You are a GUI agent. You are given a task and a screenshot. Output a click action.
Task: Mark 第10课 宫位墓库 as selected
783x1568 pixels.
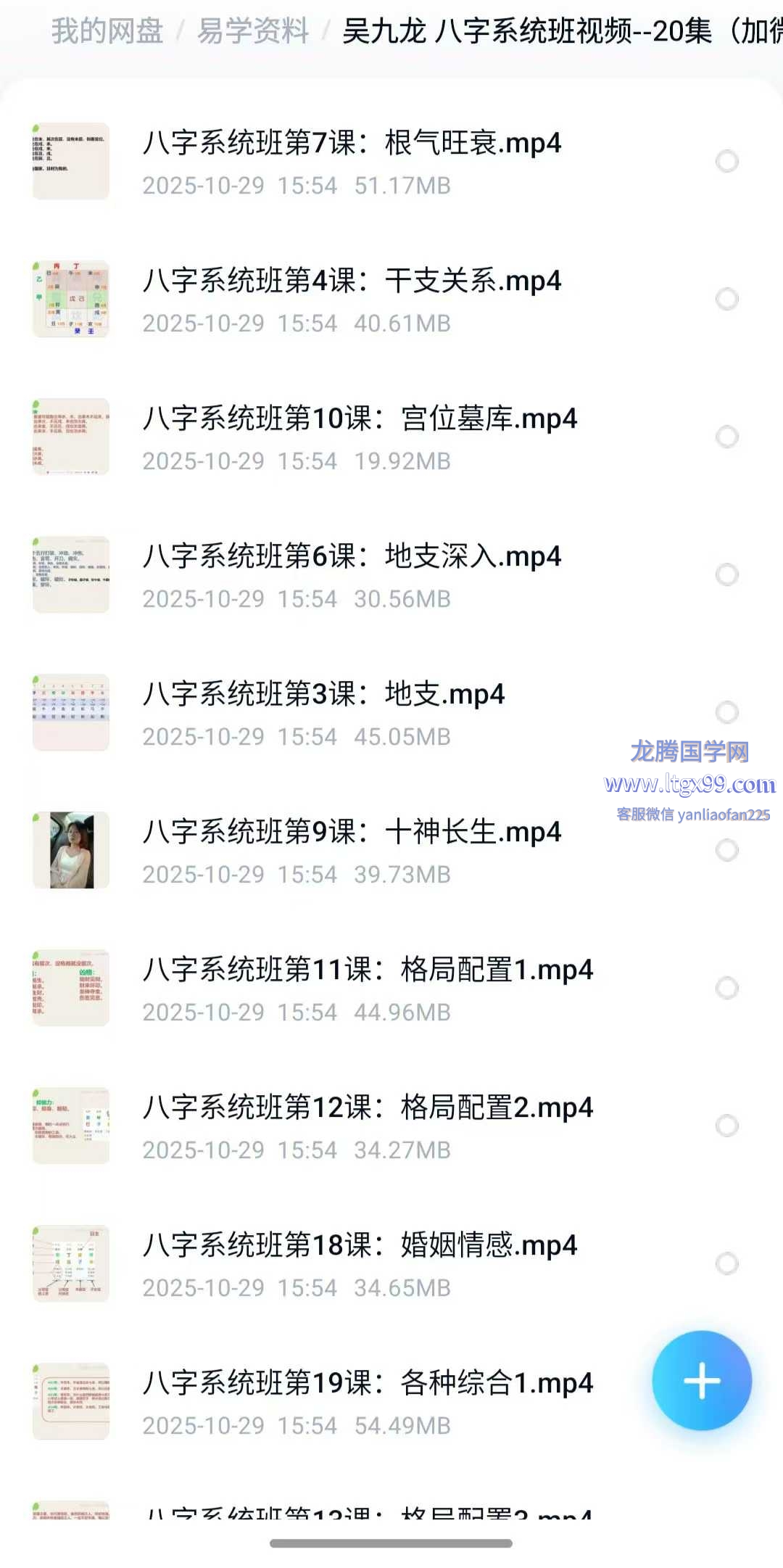[x=726, y=437]
